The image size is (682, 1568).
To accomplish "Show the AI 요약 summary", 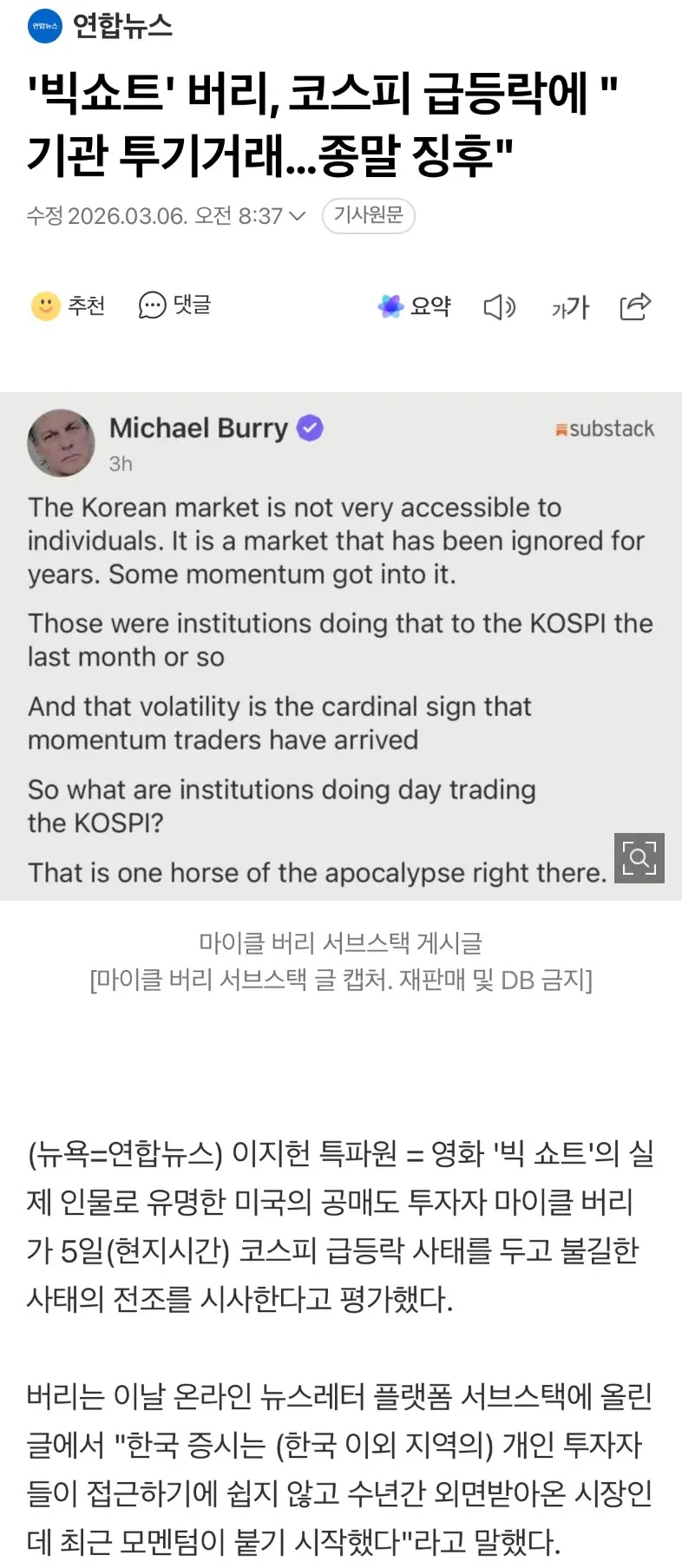I will 414,306.
